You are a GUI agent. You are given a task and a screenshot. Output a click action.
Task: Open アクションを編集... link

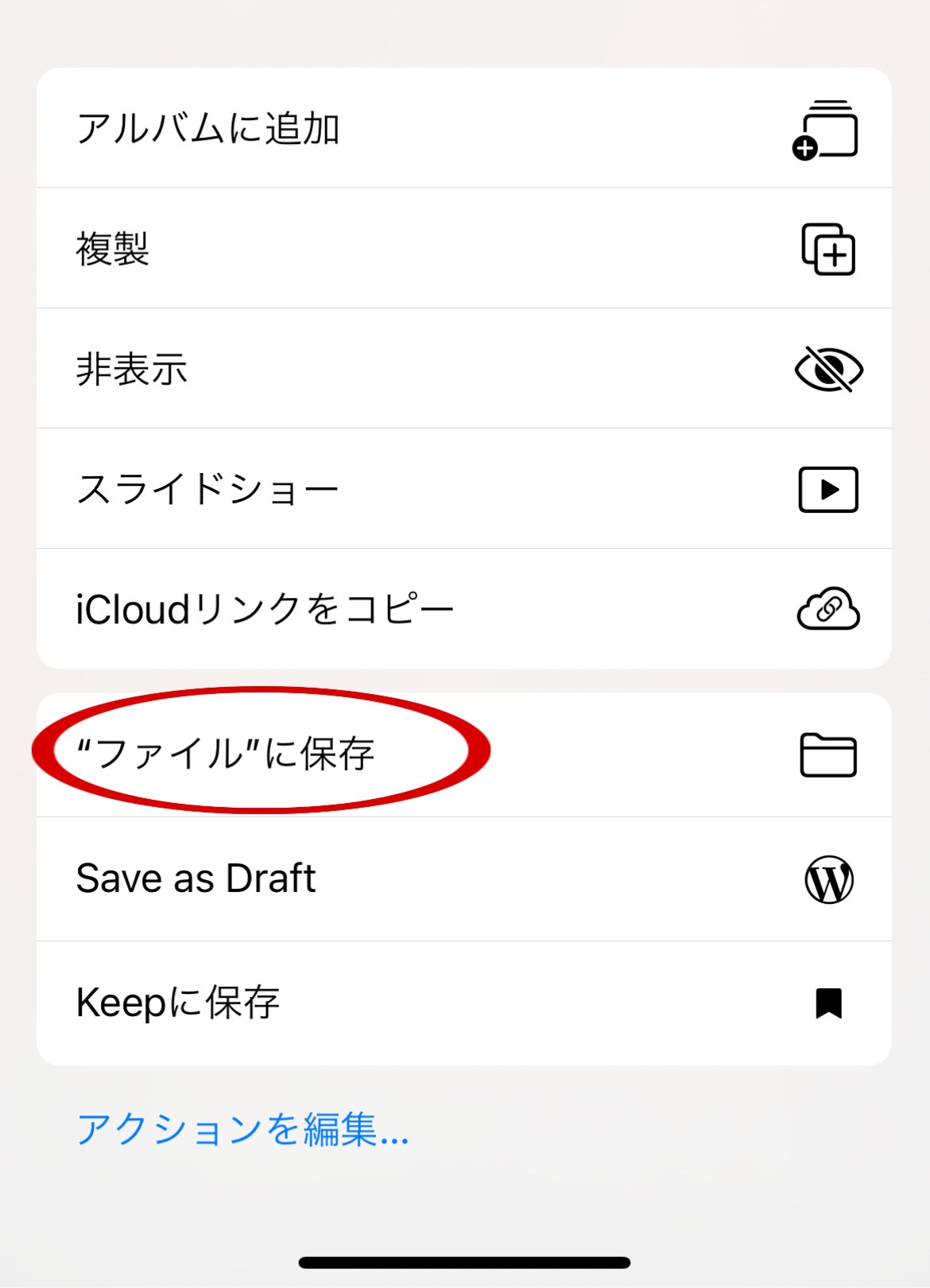pos(242,1129)
